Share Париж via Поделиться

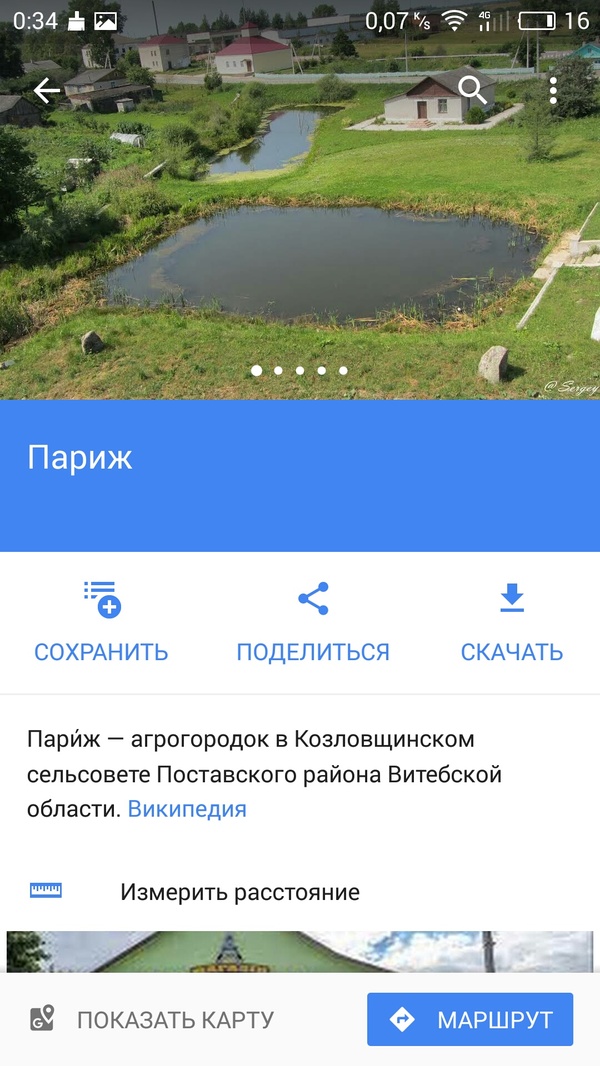[313, 624]
